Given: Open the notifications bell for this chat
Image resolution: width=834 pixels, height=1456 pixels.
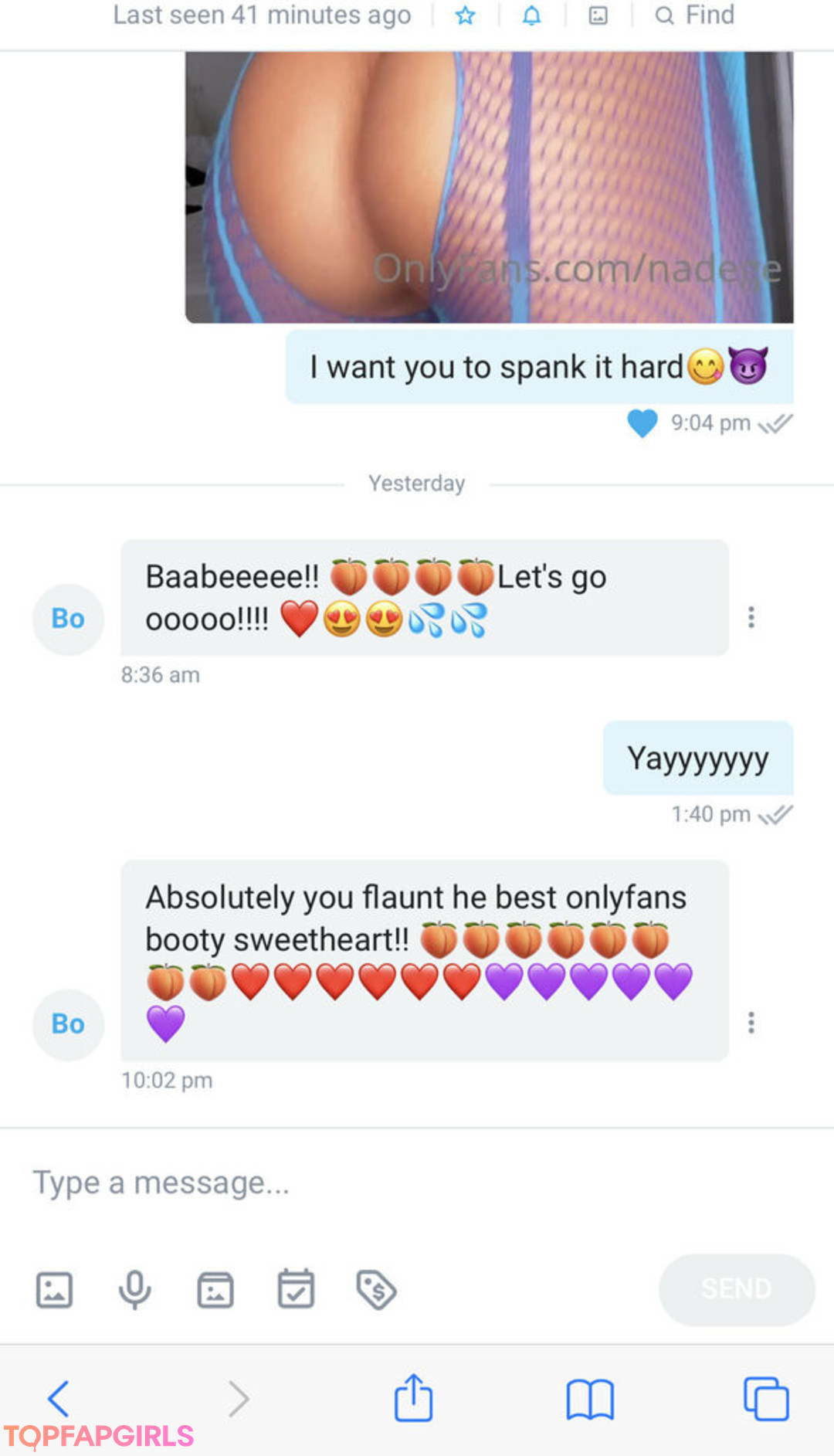Looking at the screenshot, I should [531, 15].
